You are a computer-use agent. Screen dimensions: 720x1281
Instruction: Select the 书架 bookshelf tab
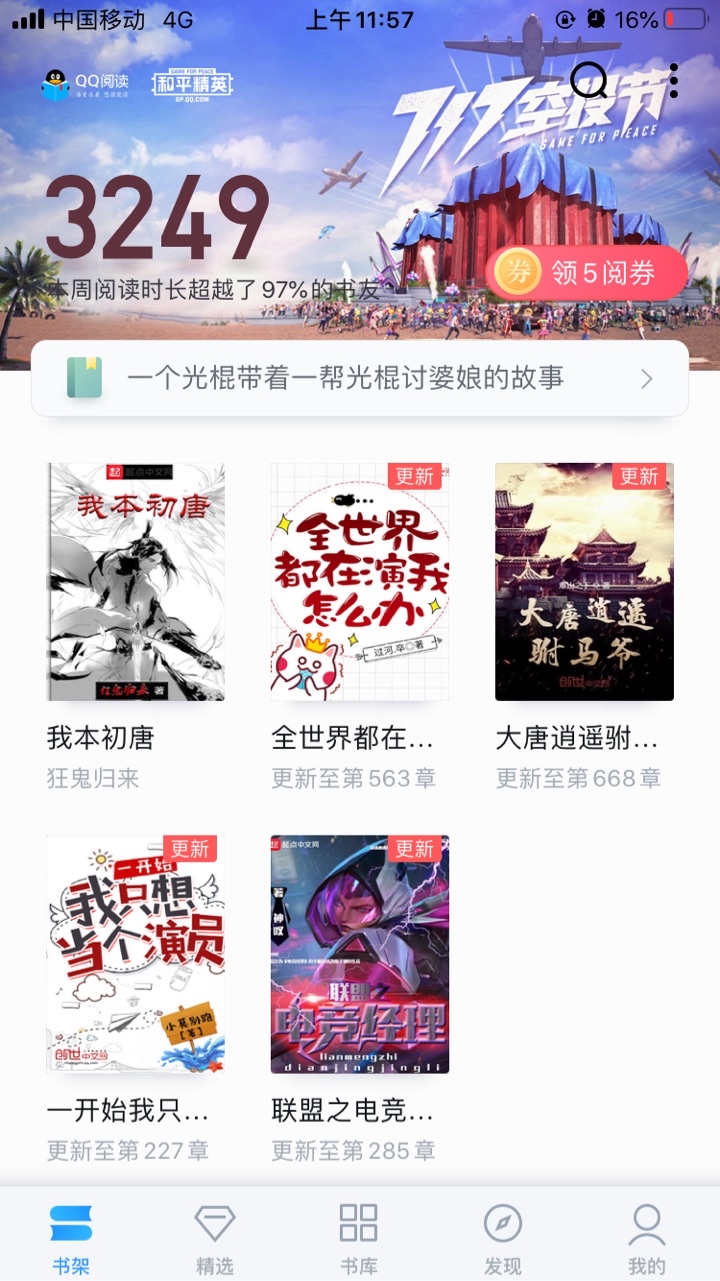point(71,1238)
